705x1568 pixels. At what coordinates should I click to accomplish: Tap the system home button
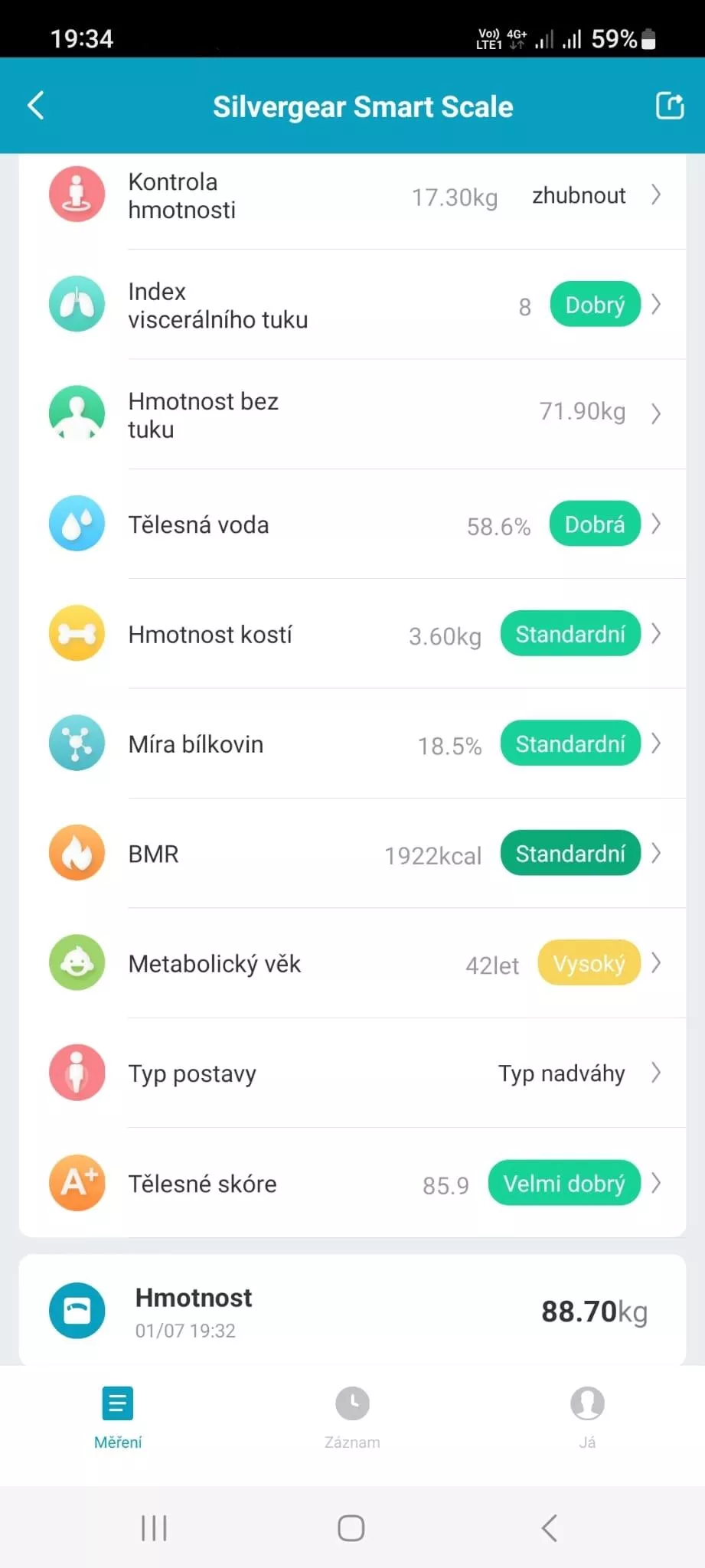point(351,1527)
